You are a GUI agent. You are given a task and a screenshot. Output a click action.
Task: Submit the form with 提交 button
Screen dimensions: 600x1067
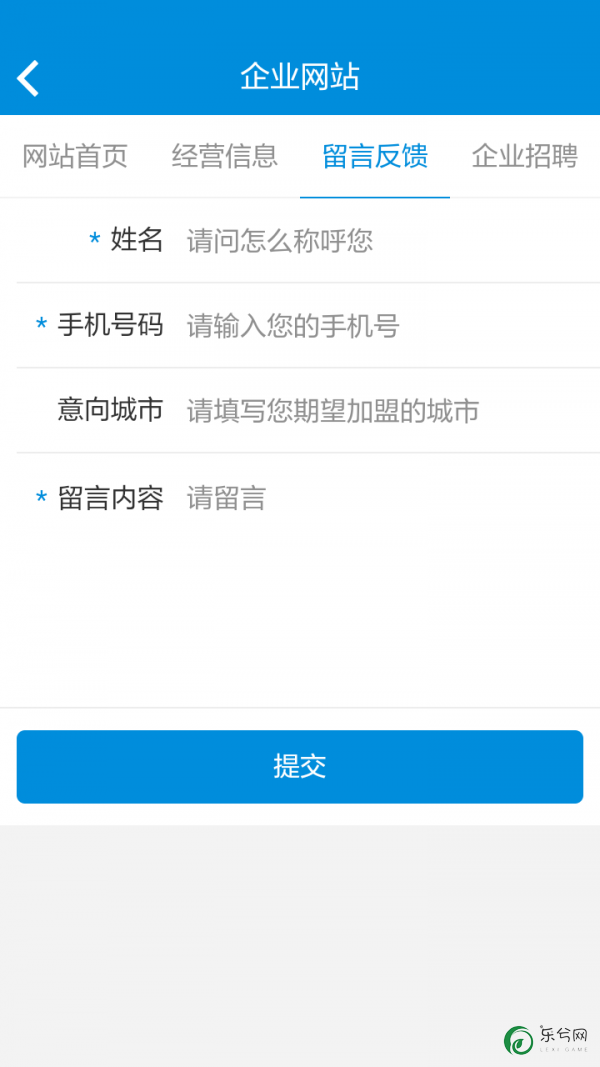coord(300,767)
